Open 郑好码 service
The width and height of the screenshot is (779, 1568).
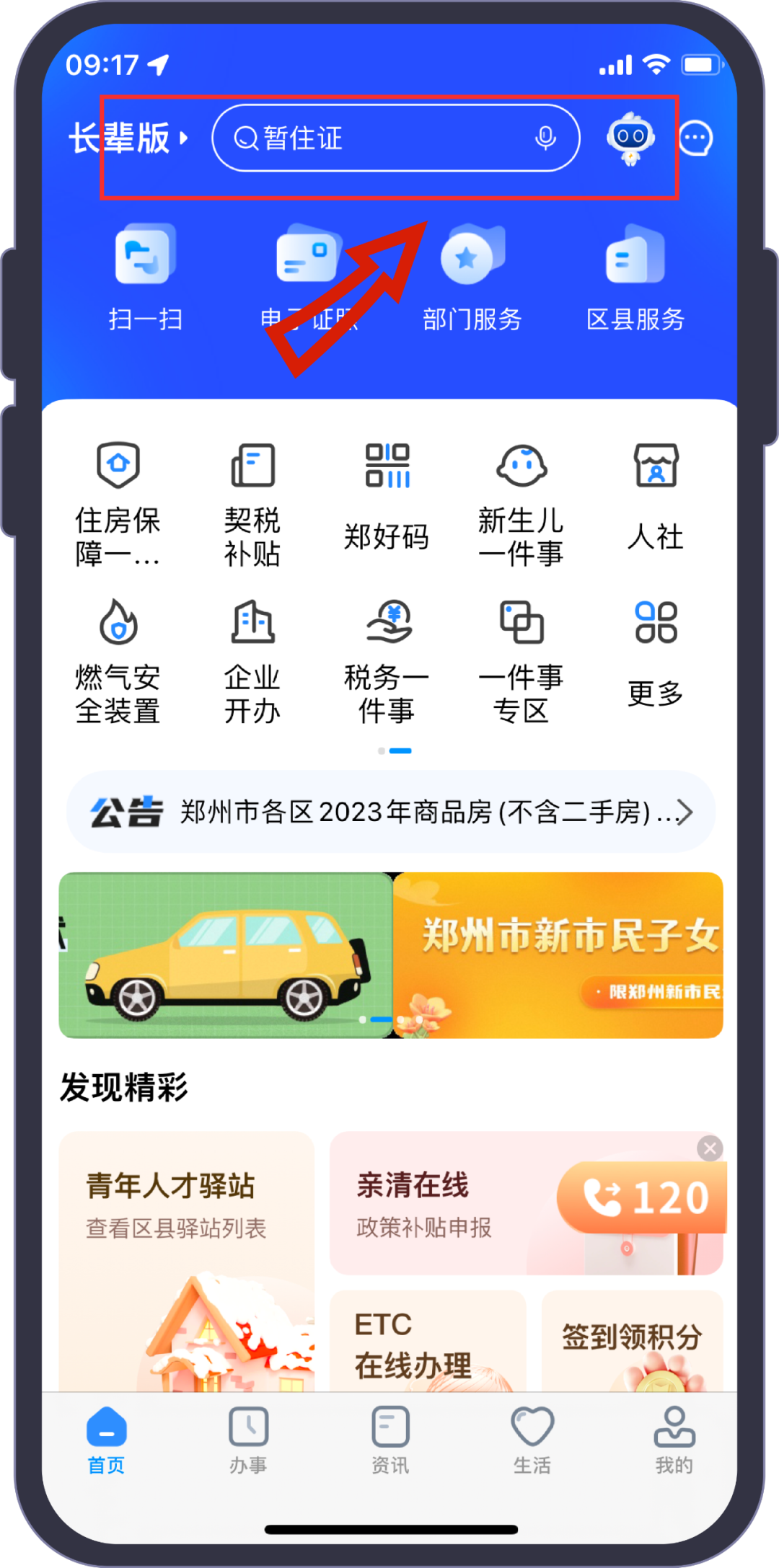(387, 499)
